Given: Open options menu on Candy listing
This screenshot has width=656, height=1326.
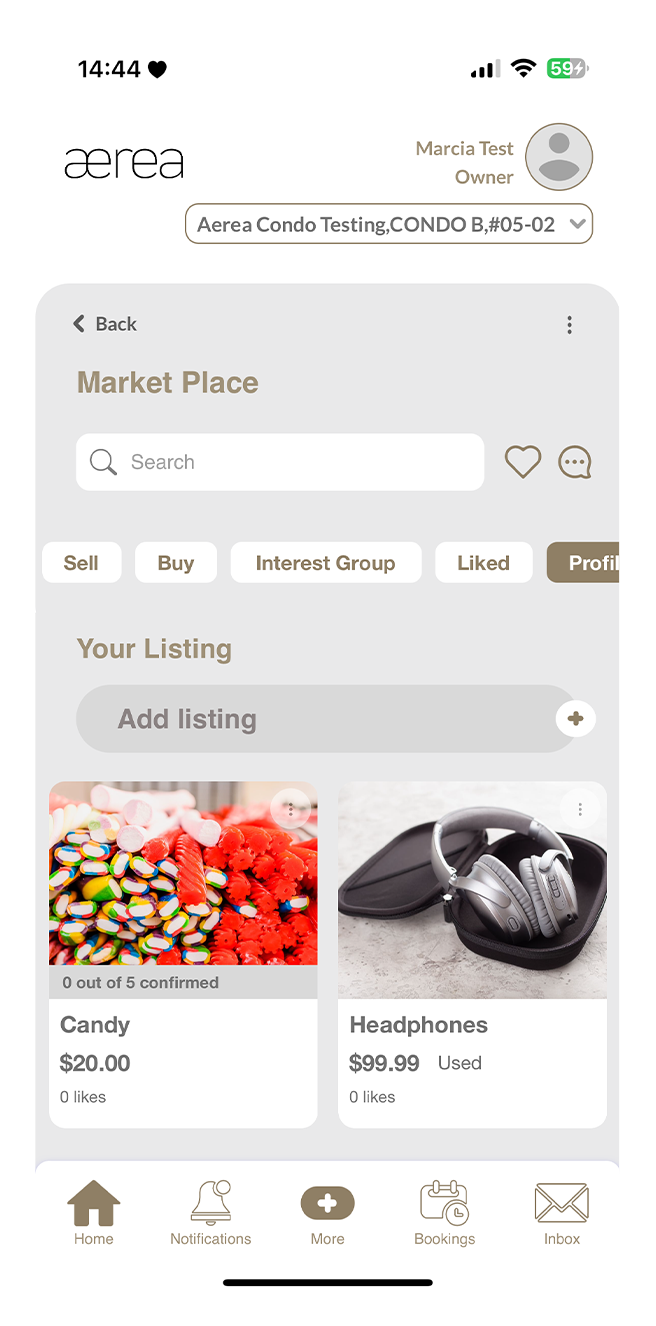Looking at the screenshot, I should (291, 809).
